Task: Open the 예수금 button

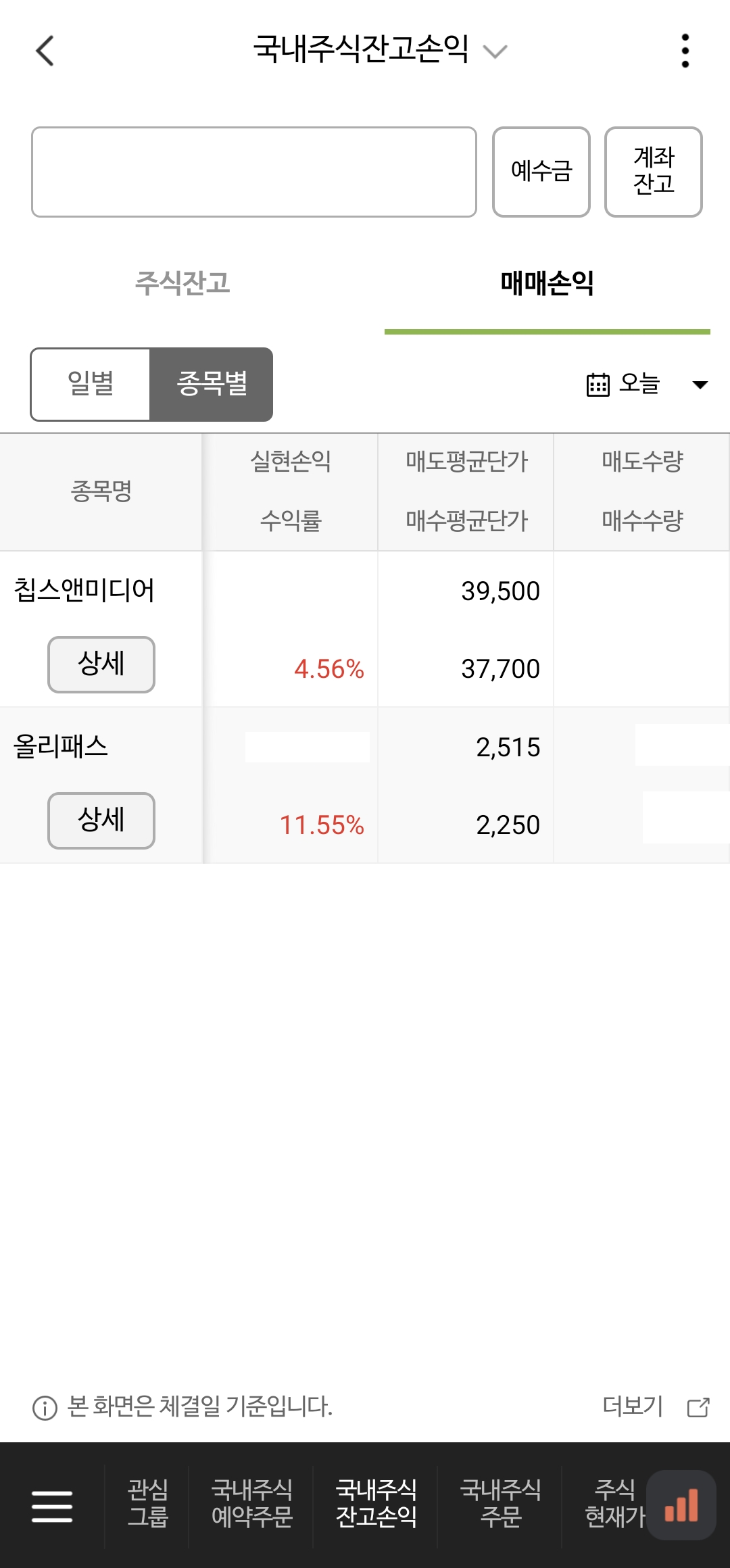Action: [541, 172]
